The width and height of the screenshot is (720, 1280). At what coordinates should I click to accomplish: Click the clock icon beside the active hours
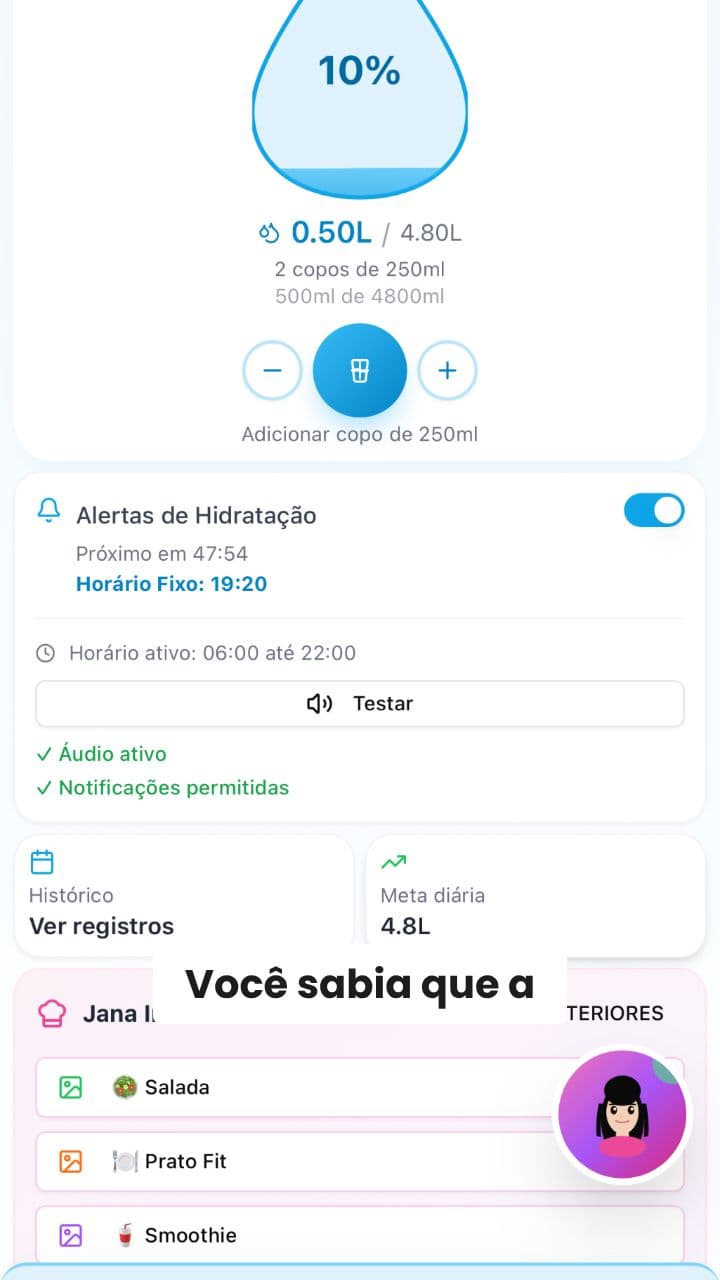pos(44,652)
